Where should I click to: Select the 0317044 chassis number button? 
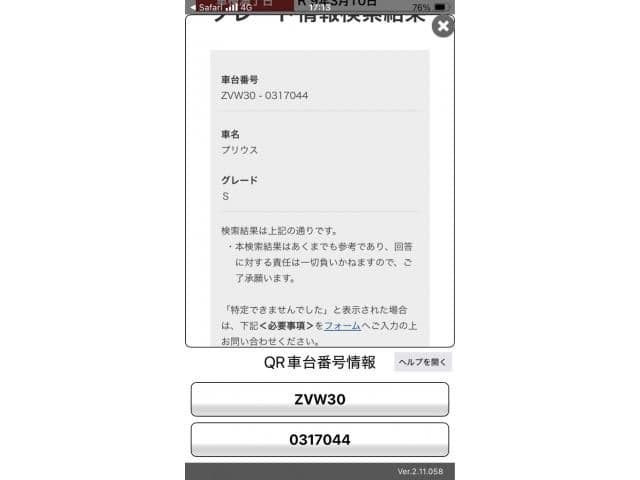320,439
